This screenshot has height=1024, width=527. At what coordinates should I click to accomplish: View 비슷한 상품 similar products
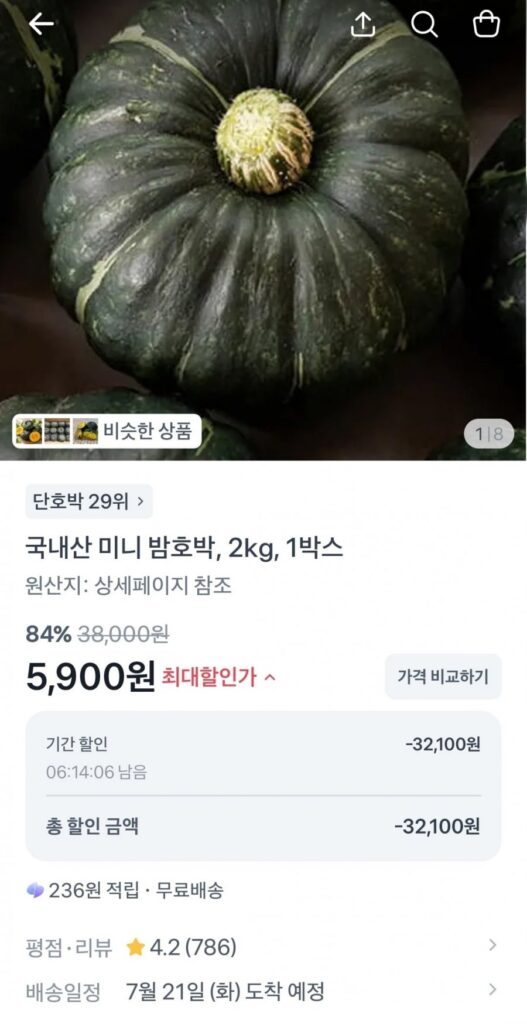coord(106,431)
